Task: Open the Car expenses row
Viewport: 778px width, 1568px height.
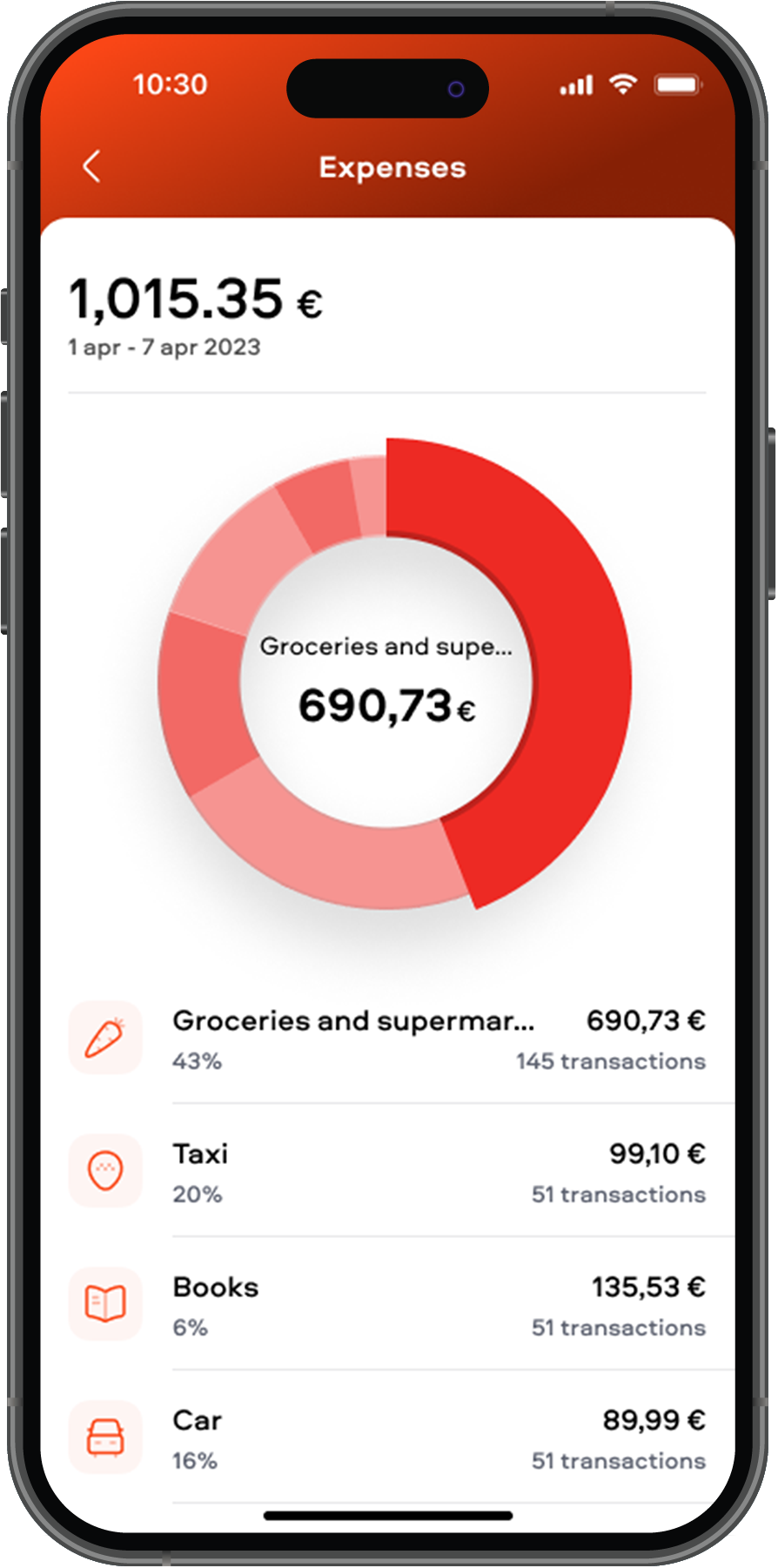Action: 388,1438
